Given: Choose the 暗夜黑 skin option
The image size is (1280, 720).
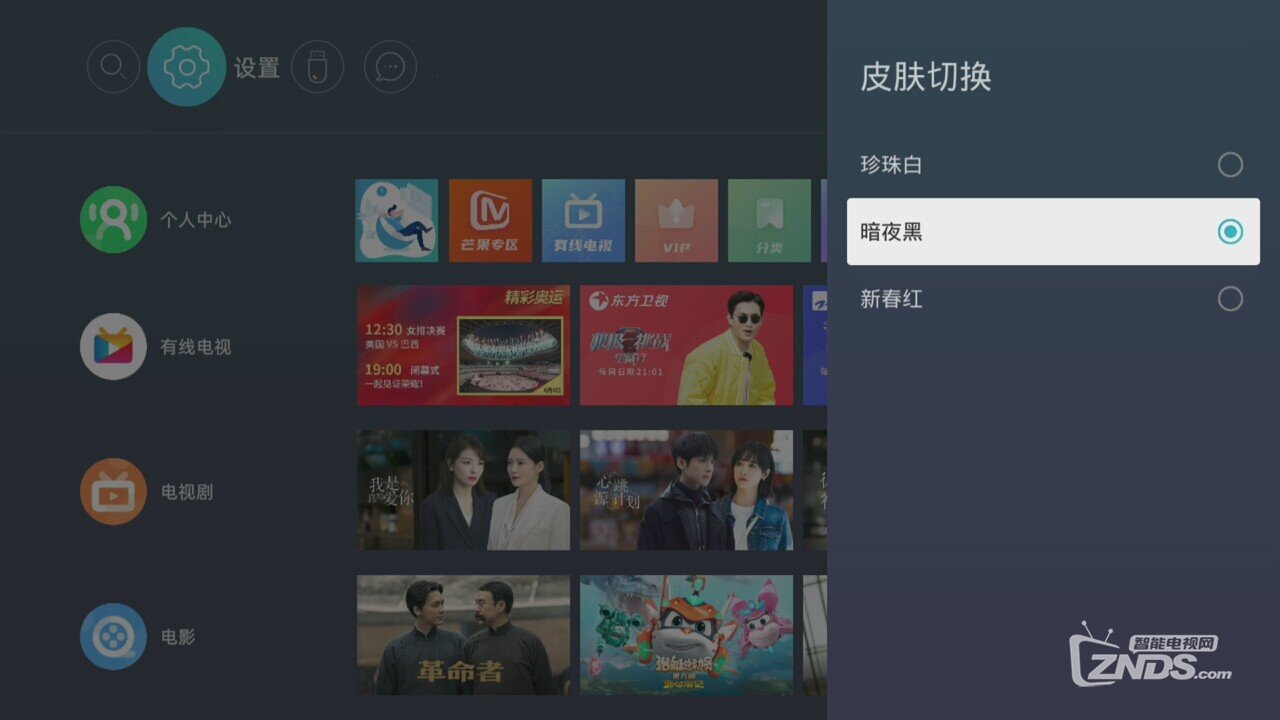Looking at the screenshot, I should (1052, 232).
